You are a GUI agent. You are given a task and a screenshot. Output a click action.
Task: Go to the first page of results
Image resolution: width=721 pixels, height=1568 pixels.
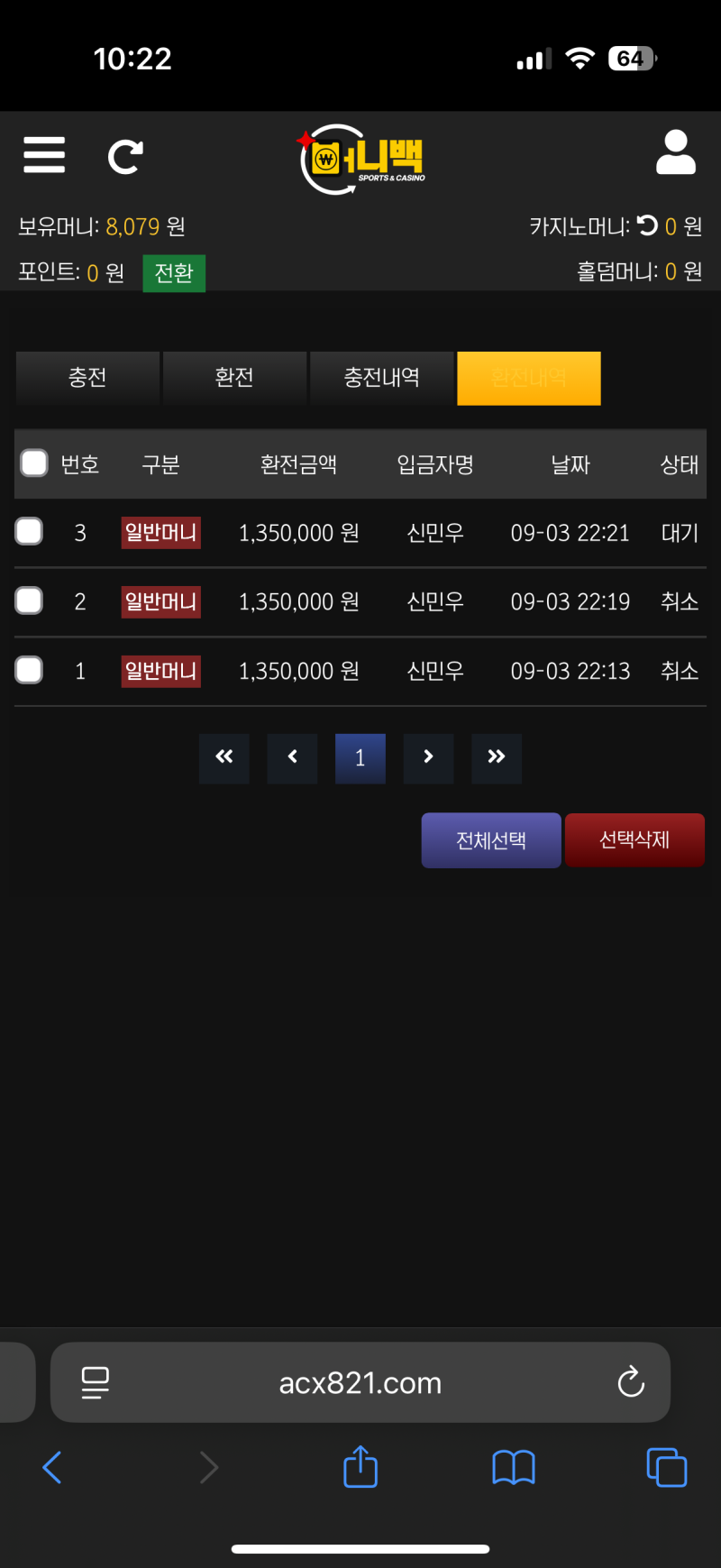click(x=224, y=757)
